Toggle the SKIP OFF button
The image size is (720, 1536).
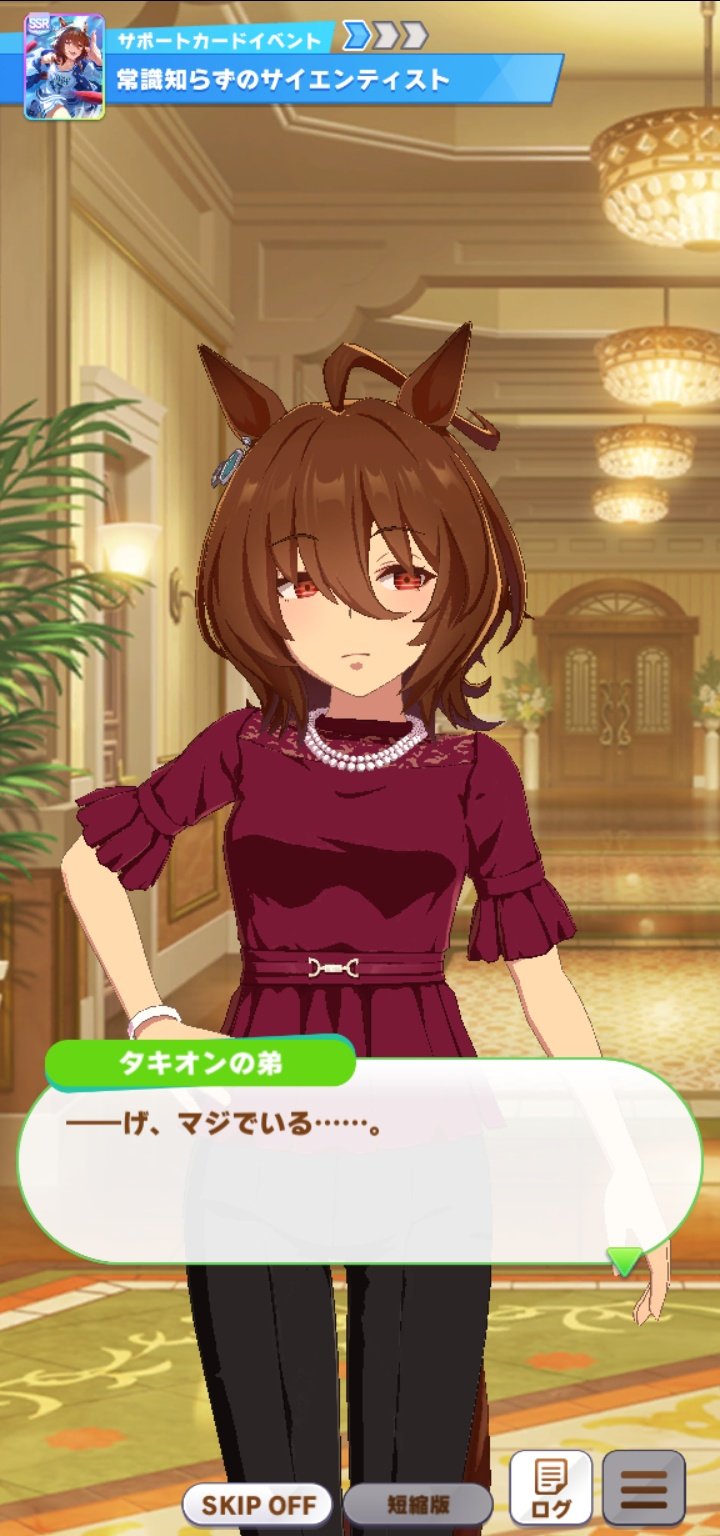tap(258, 1504)
